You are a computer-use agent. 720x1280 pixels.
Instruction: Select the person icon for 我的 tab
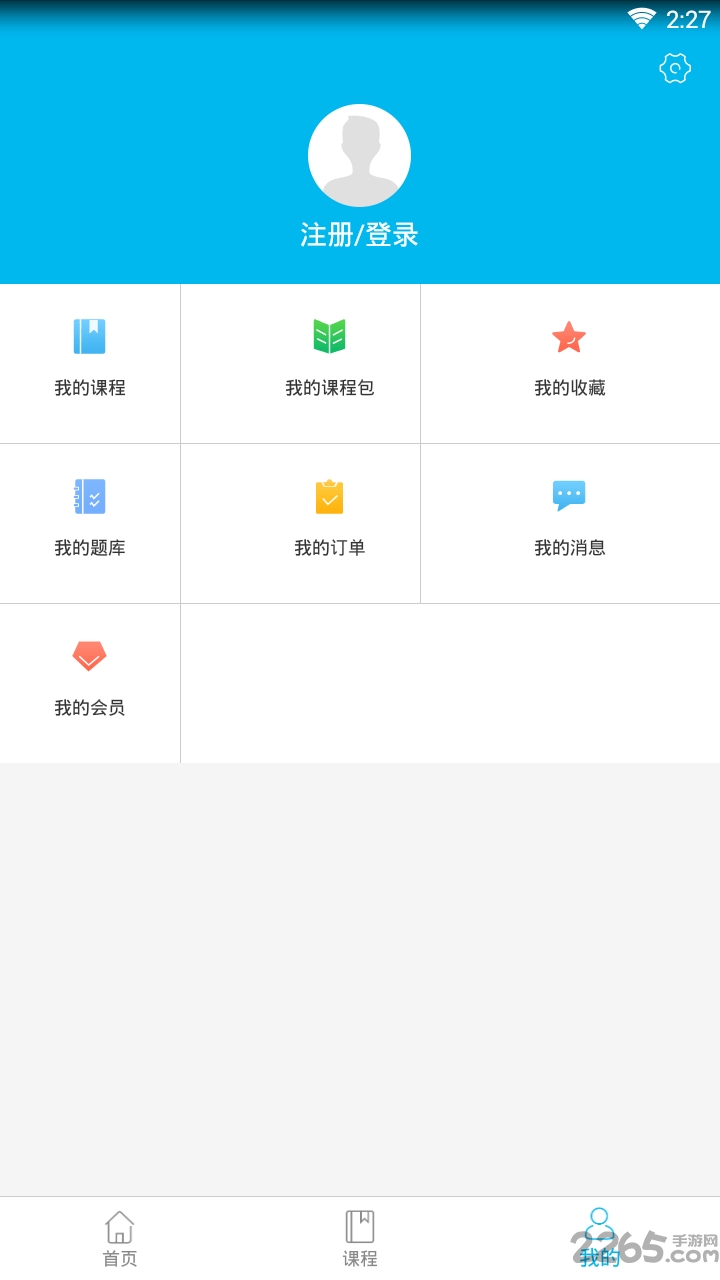pyautogui.click(x=600, y=1222)
